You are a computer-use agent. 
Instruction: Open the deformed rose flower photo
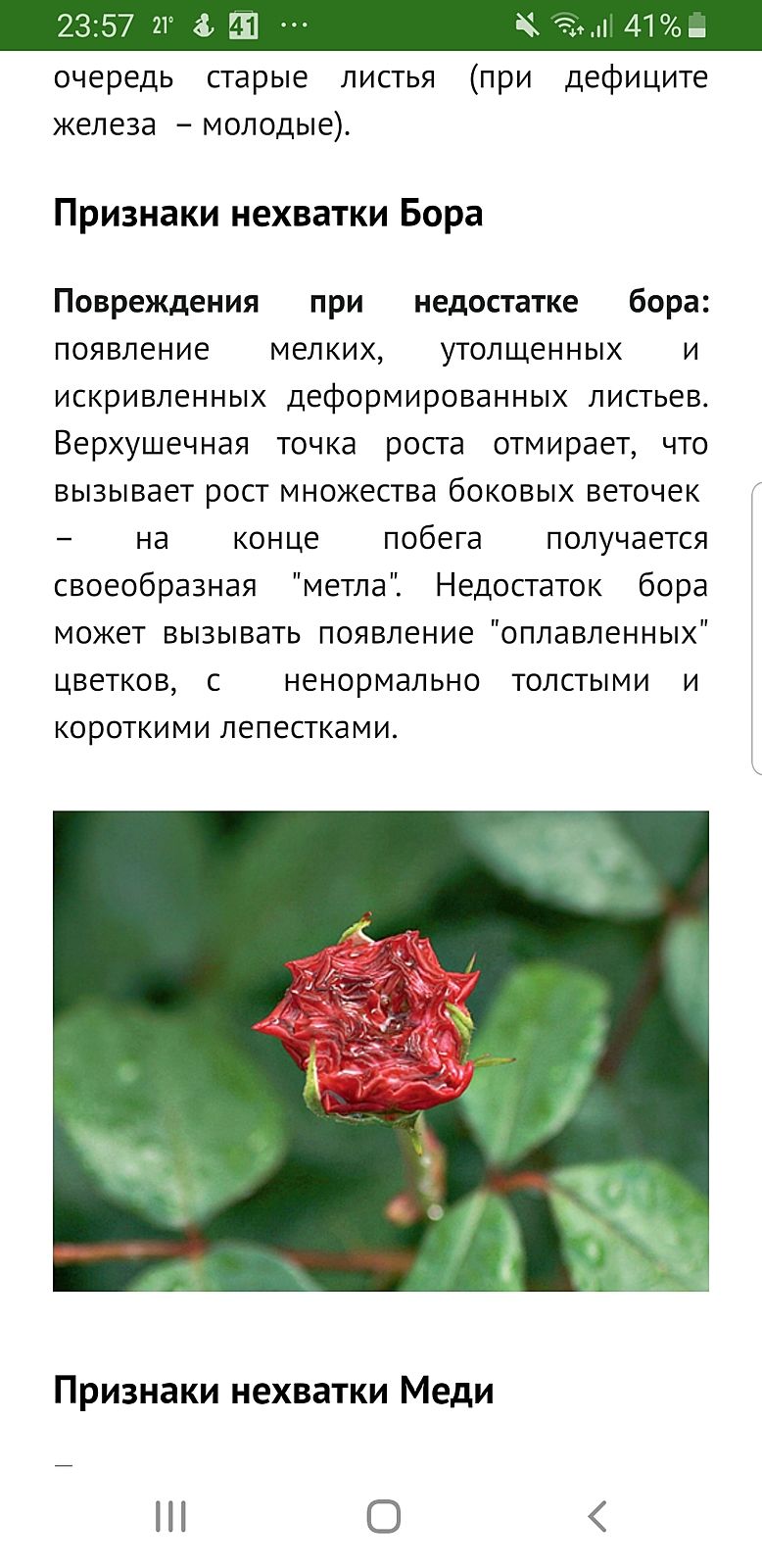point(380,1051)
